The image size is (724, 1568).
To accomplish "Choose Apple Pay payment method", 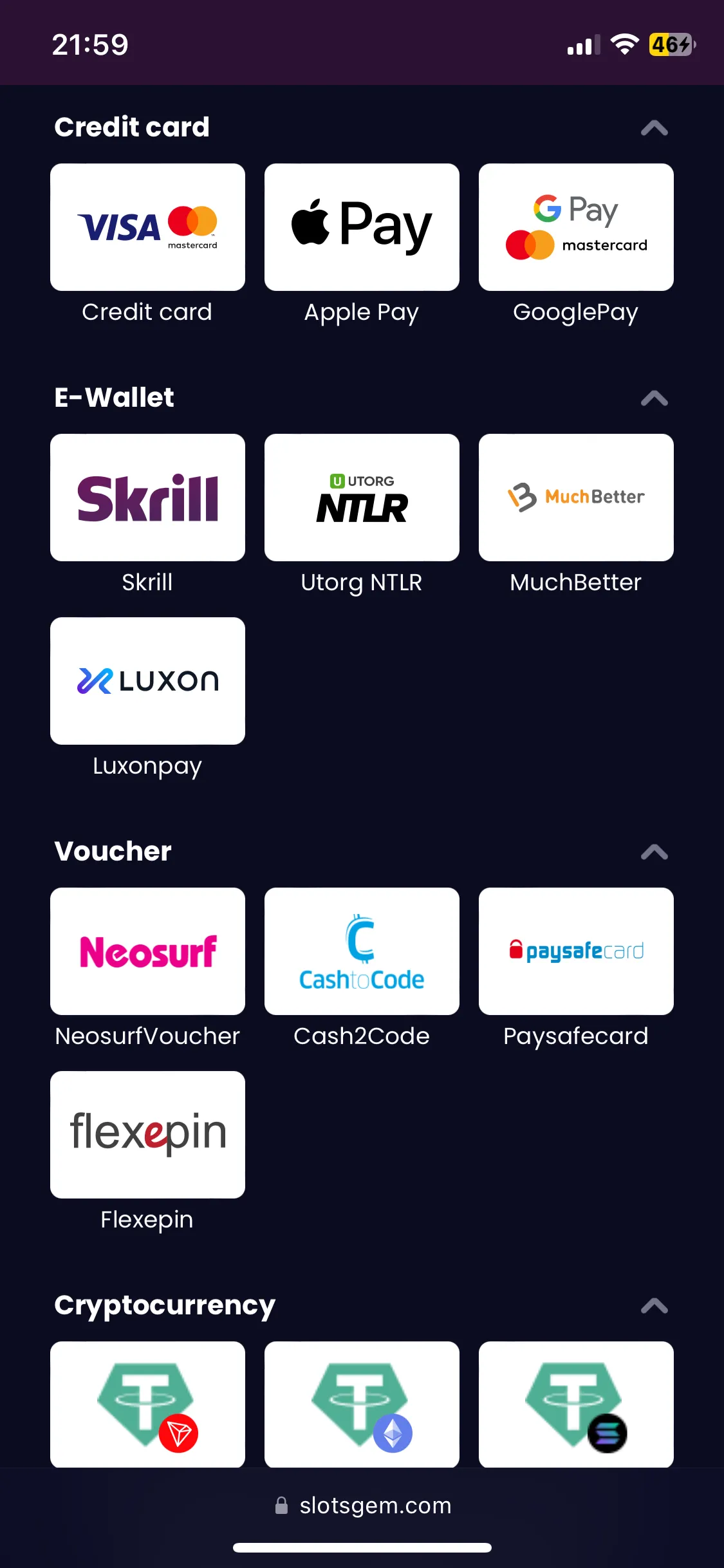I will coord(362,227).
